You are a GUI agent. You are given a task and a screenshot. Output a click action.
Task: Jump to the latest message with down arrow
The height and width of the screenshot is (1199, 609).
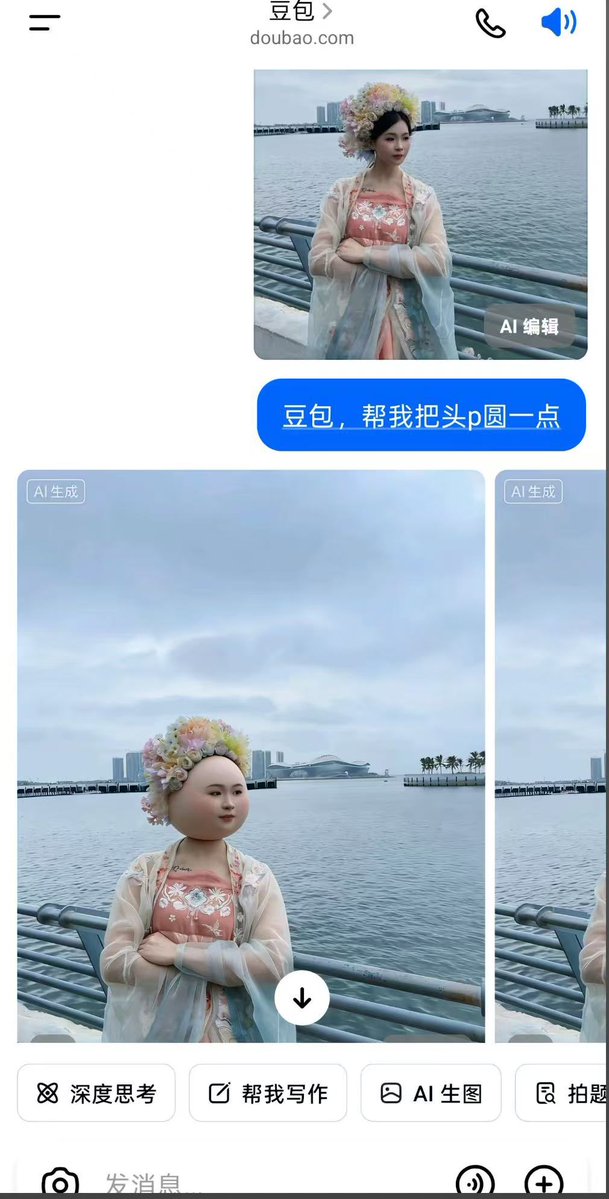pyautogui.click(x=302, y=997)
